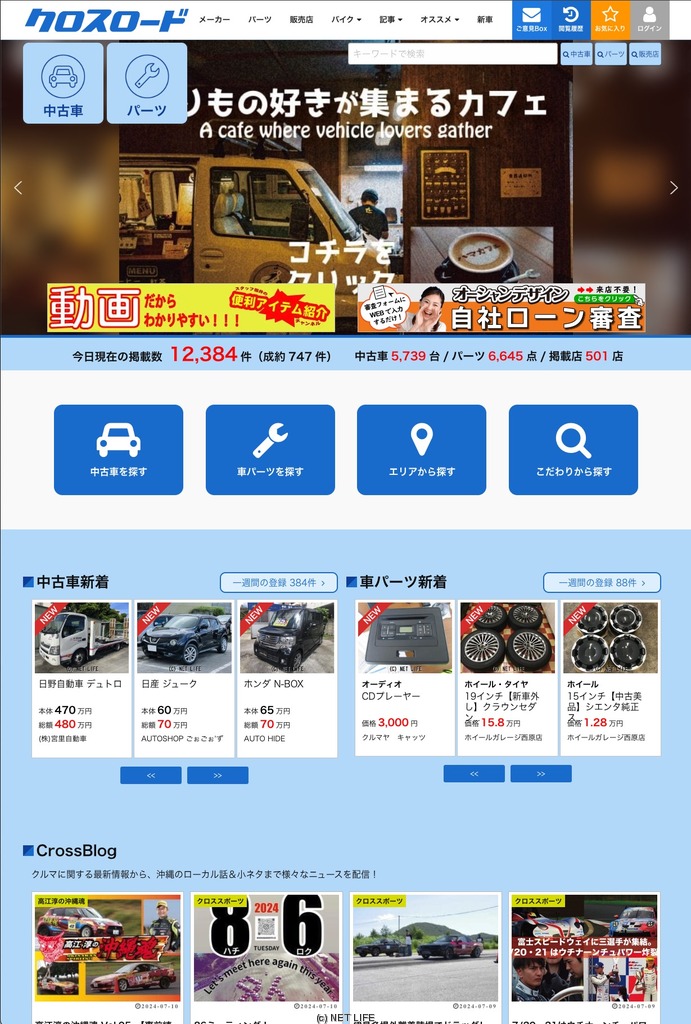691x1024 pixels.
Task: Open the ホンダ N-BOX car card
Action: click(287, 678)
